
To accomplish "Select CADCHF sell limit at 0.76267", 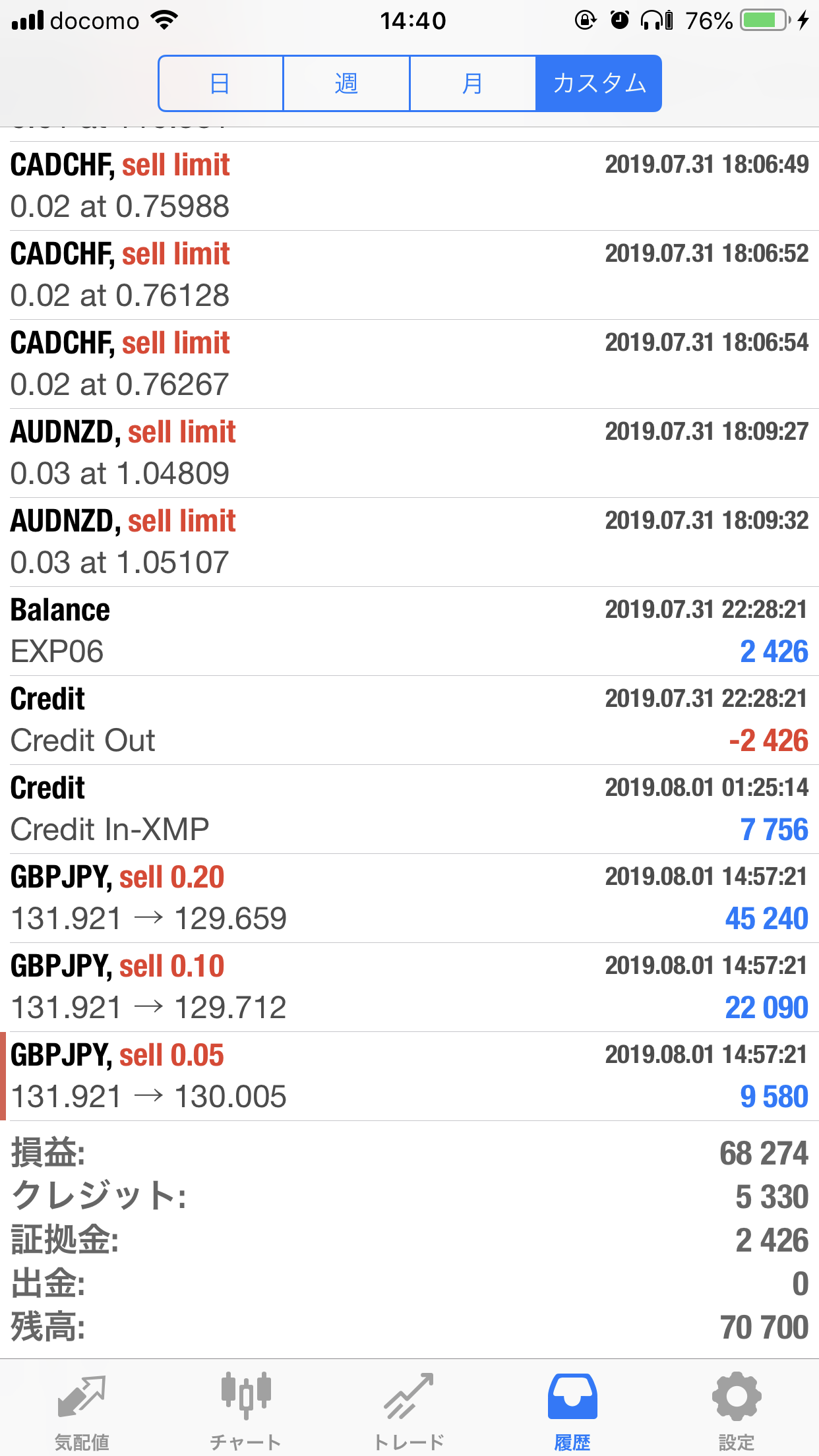I will [409, 364].
